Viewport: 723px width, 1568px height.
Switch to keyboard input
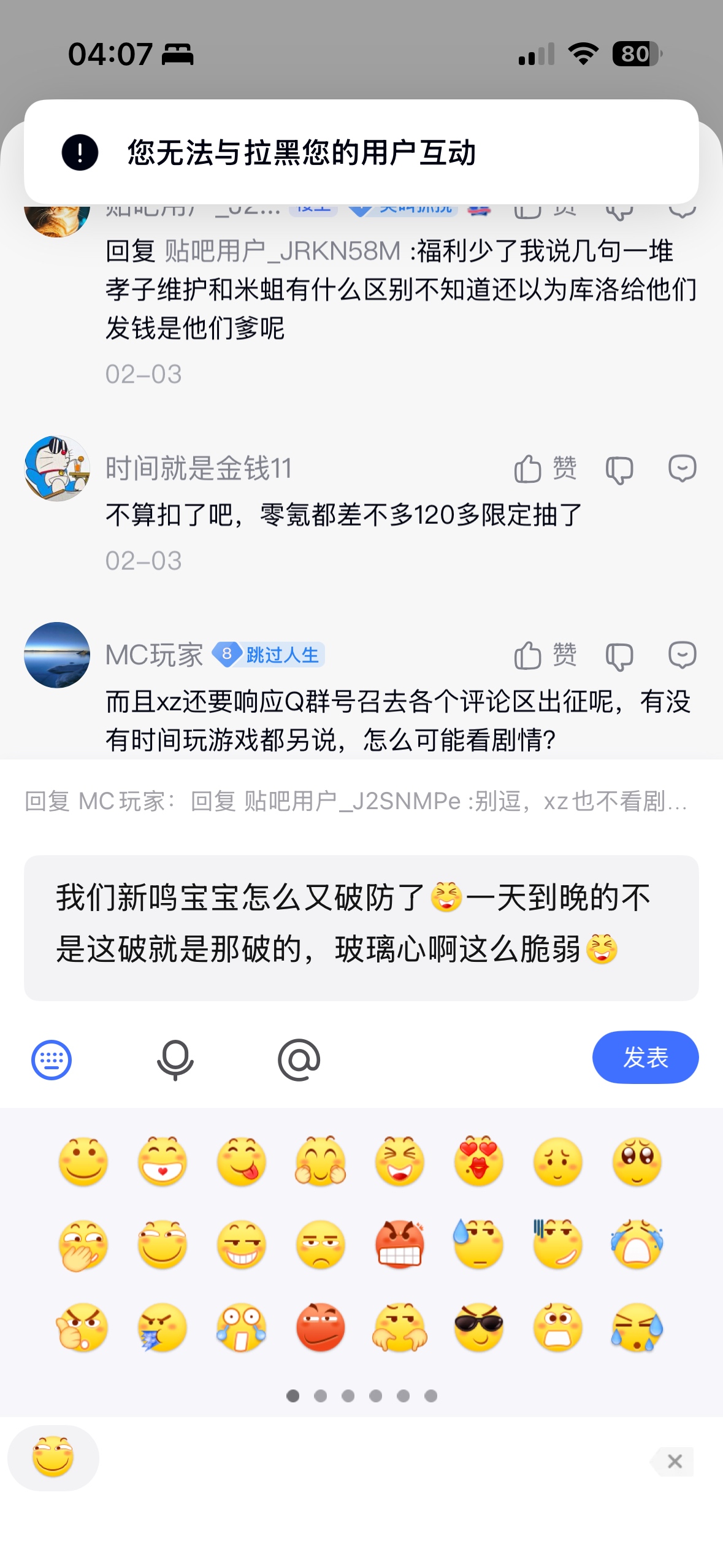coord(52,1059)
